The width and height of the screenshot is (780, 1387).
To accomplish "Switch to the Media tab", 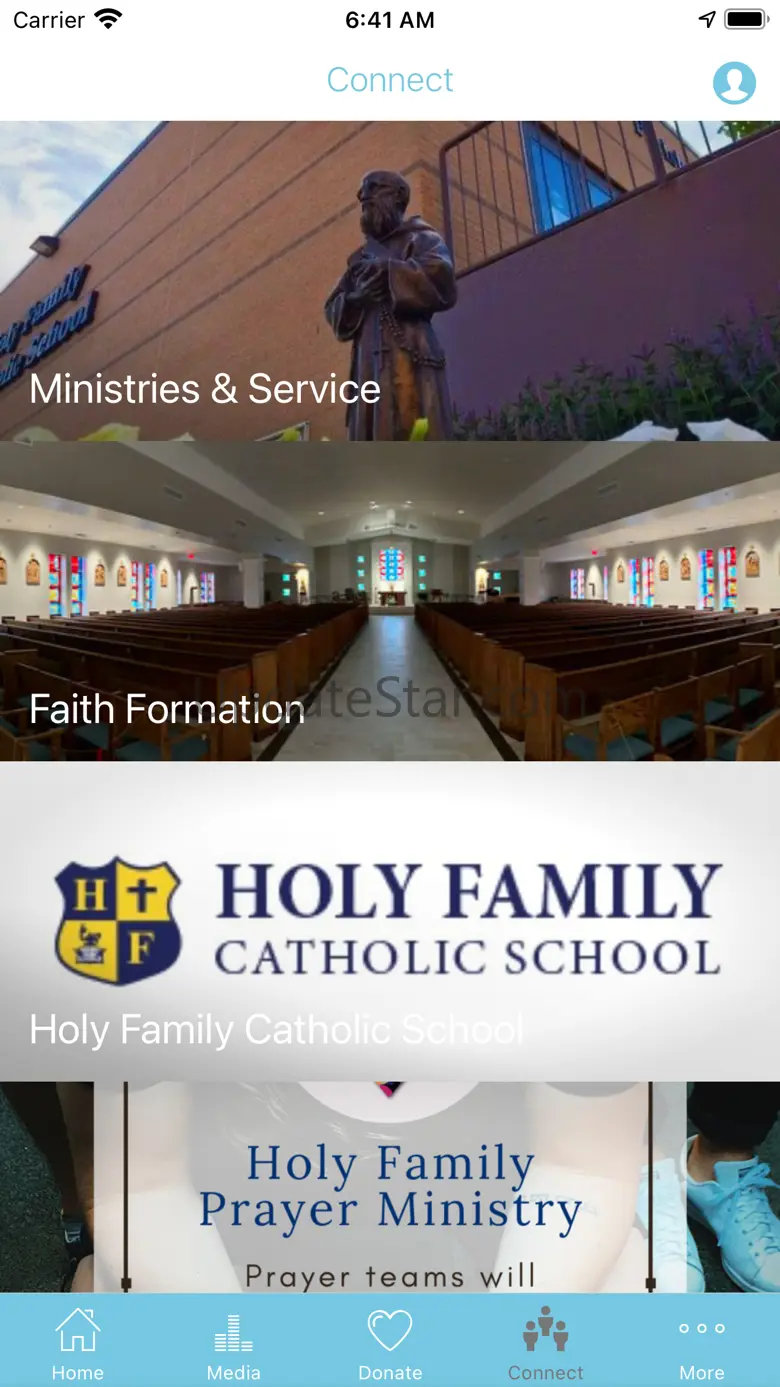I will click(234, 1342).
